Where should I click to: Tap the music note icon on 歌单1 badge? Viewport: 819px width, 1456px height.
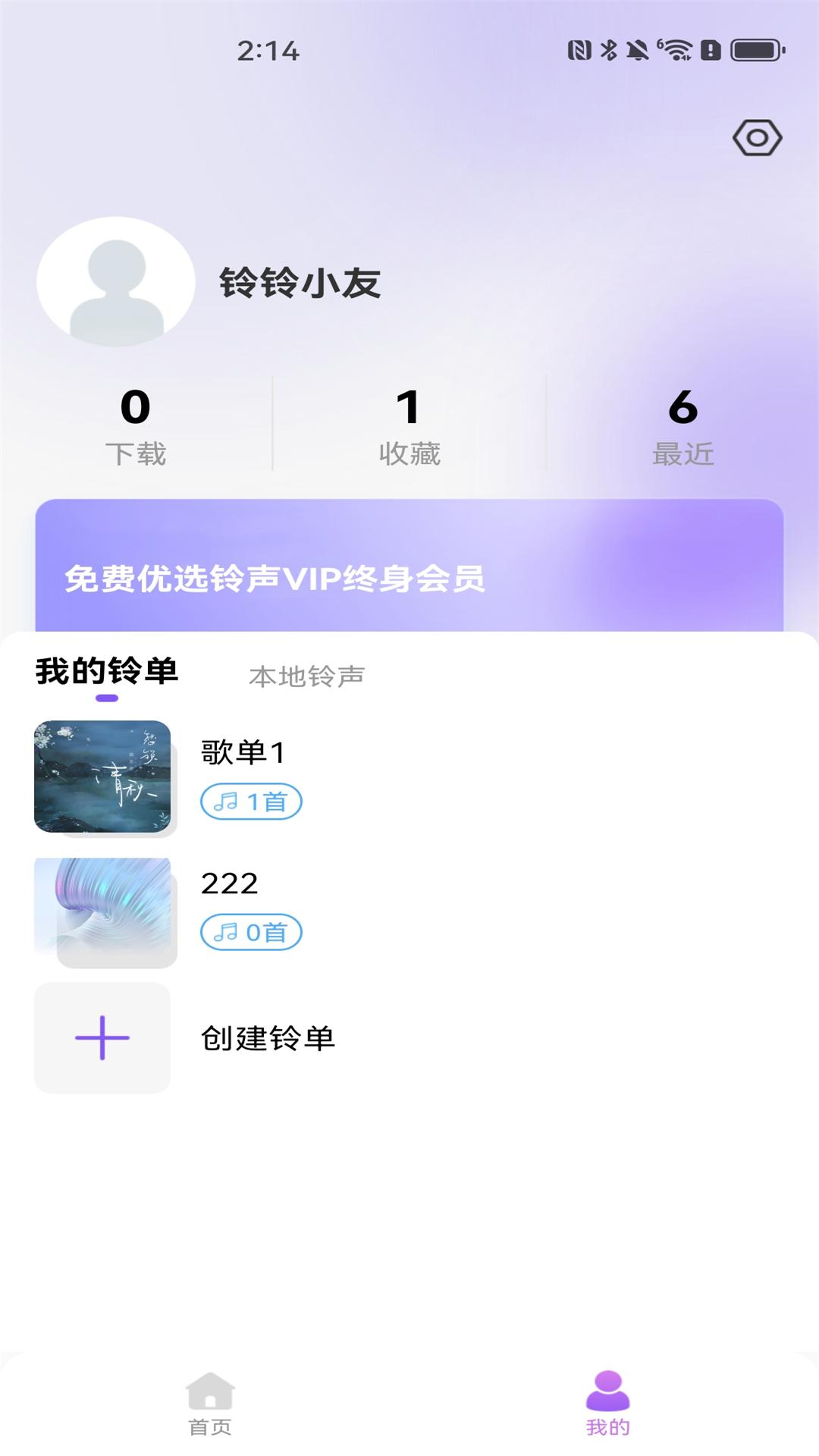pos(224,802)
